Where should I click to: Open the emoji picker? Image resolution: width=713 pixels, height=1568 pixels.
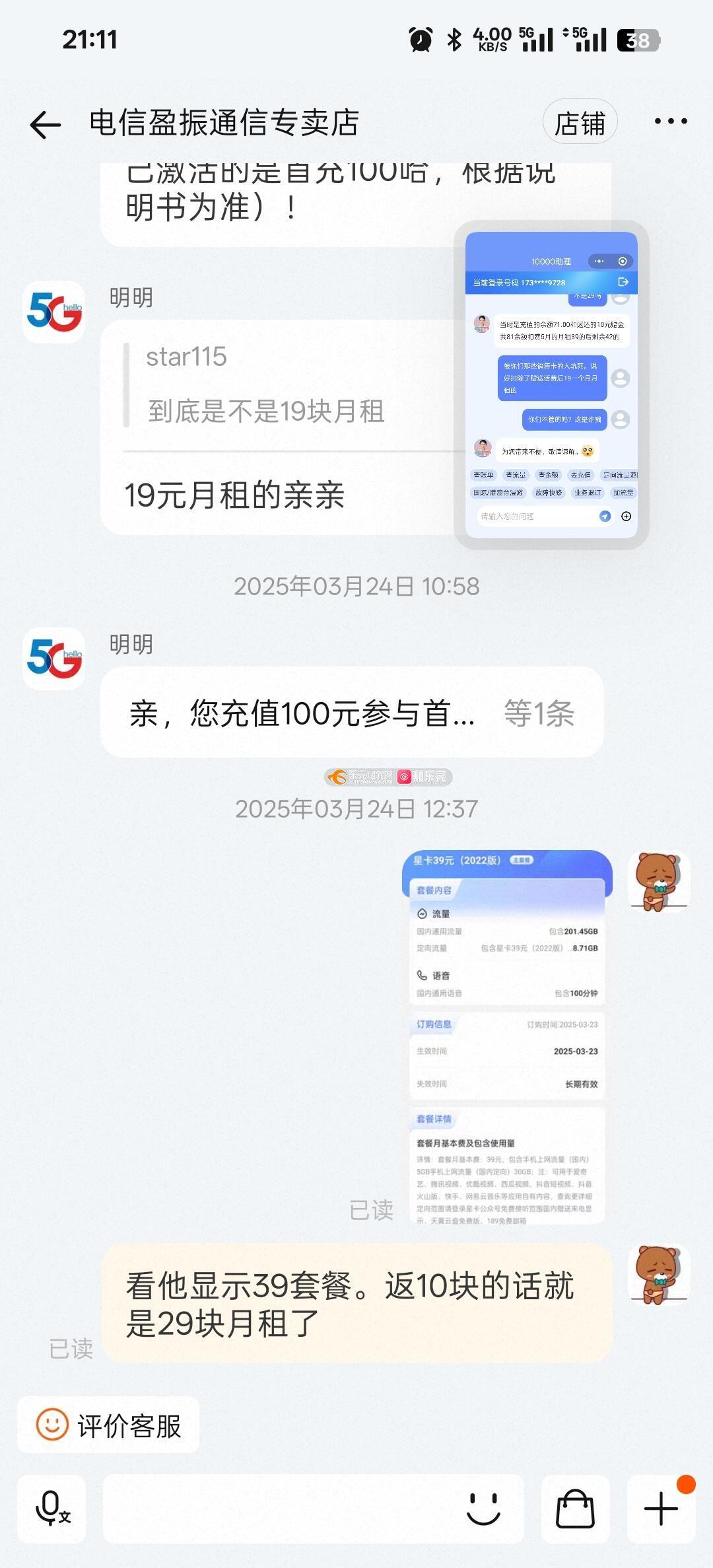(483, 1509)
